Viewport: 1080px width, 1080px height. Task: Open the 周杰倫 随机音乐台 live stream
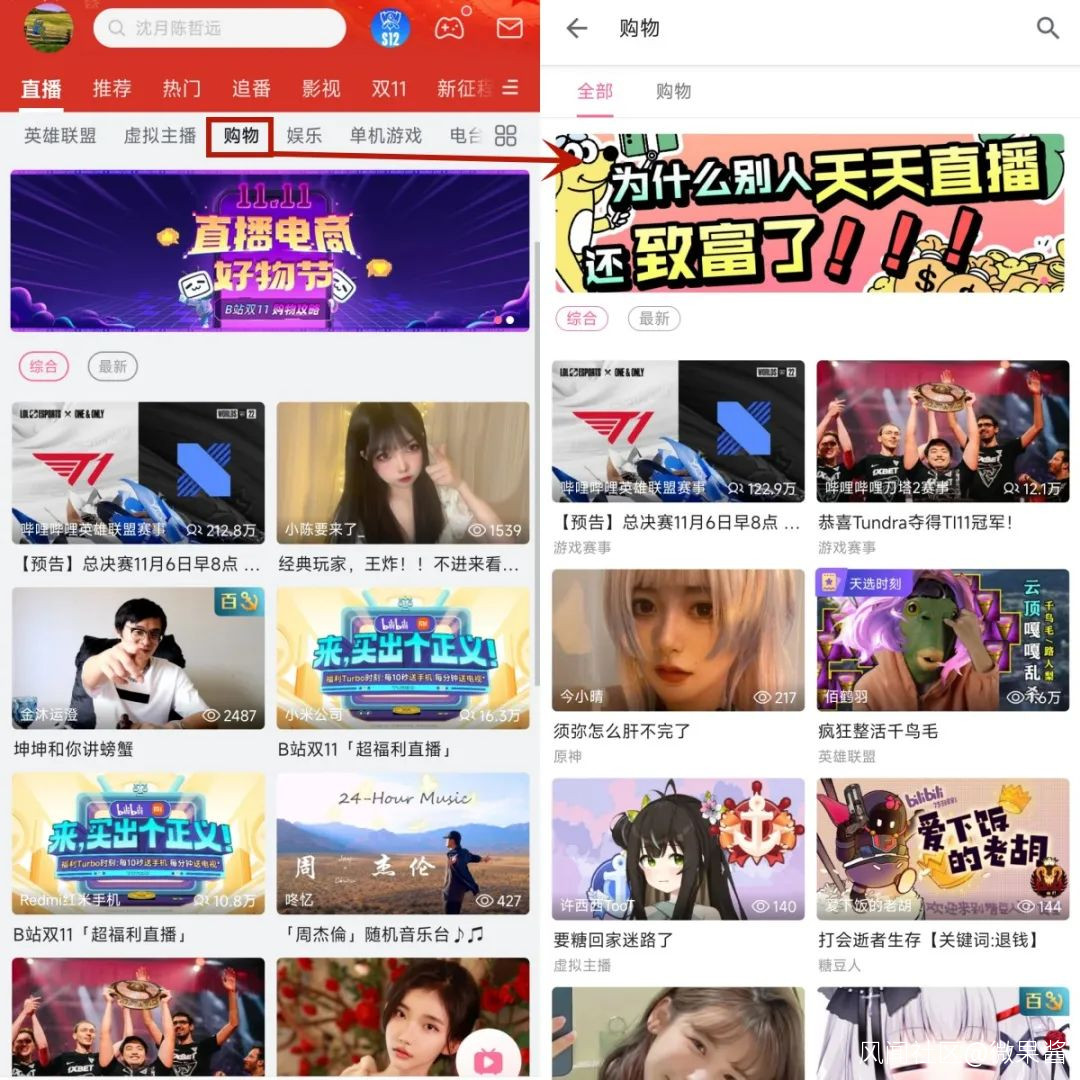[403, 859]
